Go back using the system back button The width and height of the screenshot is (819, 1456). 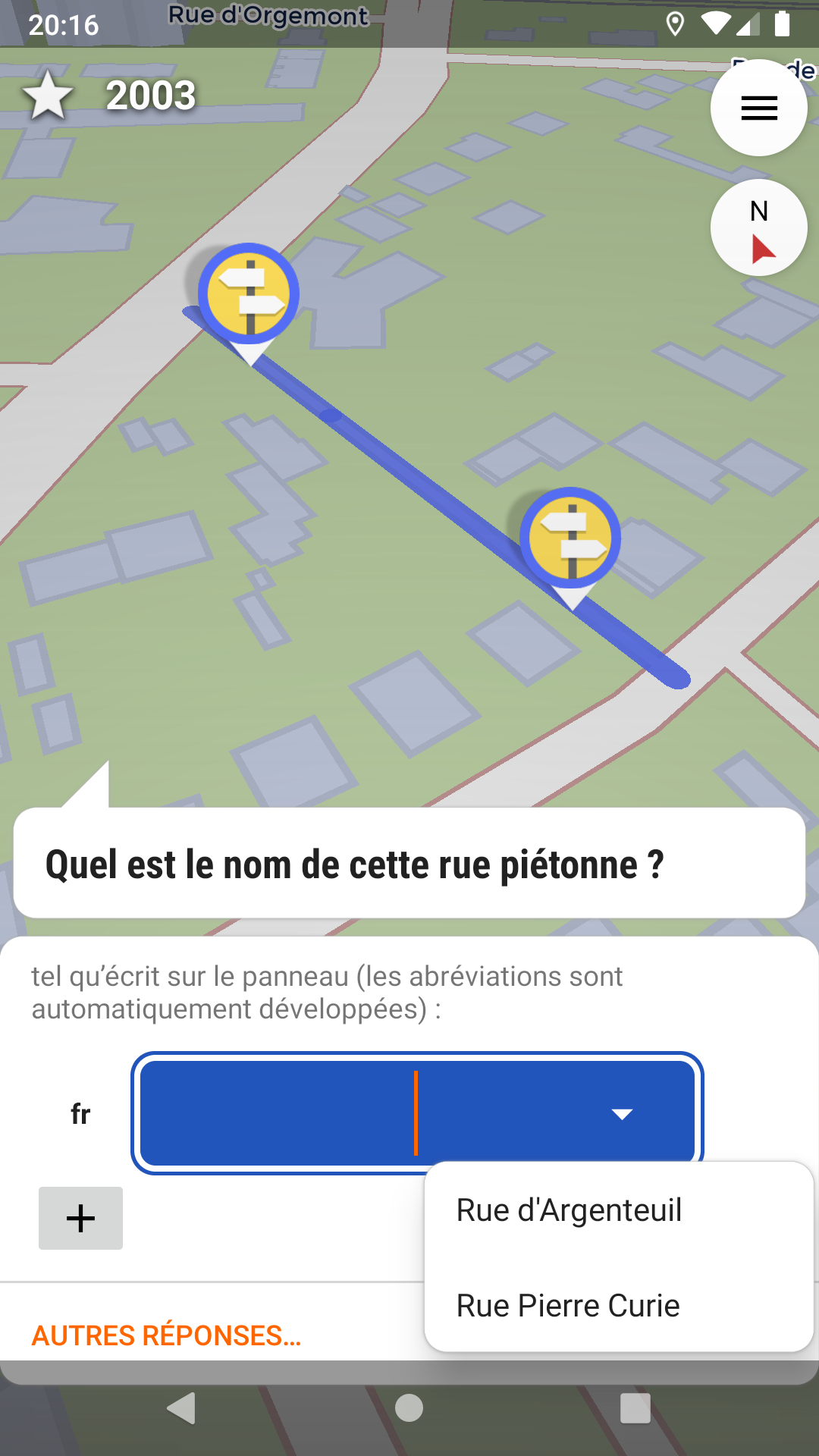click(x=182, y=1408)
